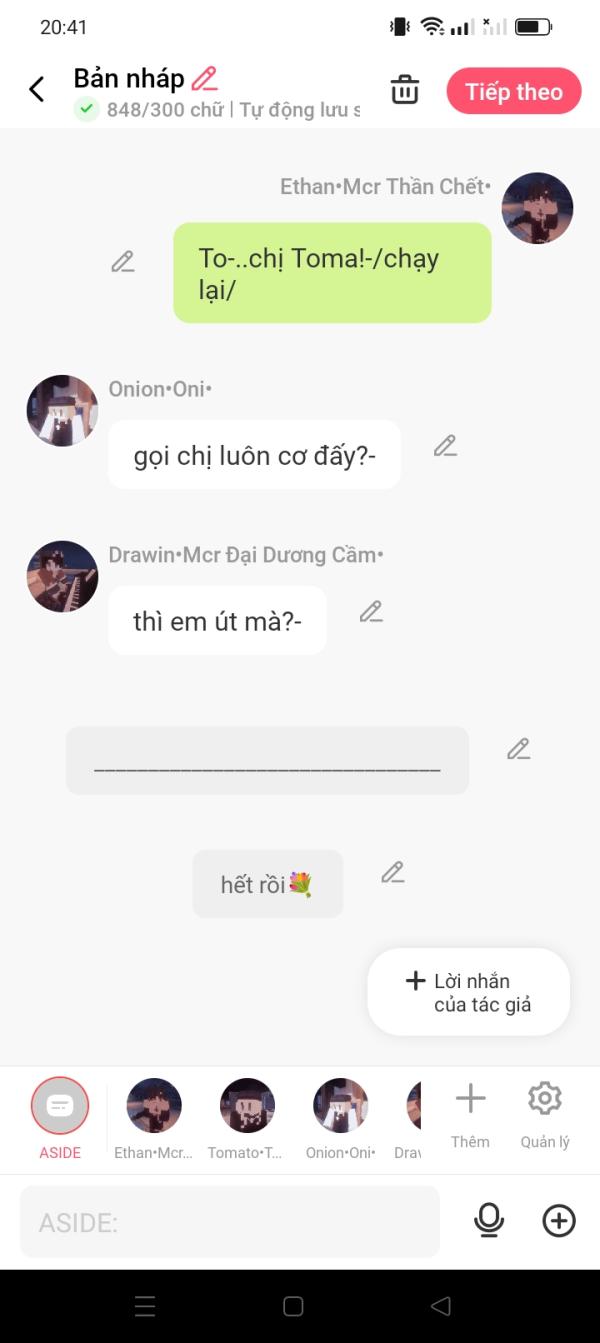The height and width of the screenshot is (1343, 600).
Task: Edit the message "To-..chị Toma!-/chạy lại/"
Action: coord(123,262)
